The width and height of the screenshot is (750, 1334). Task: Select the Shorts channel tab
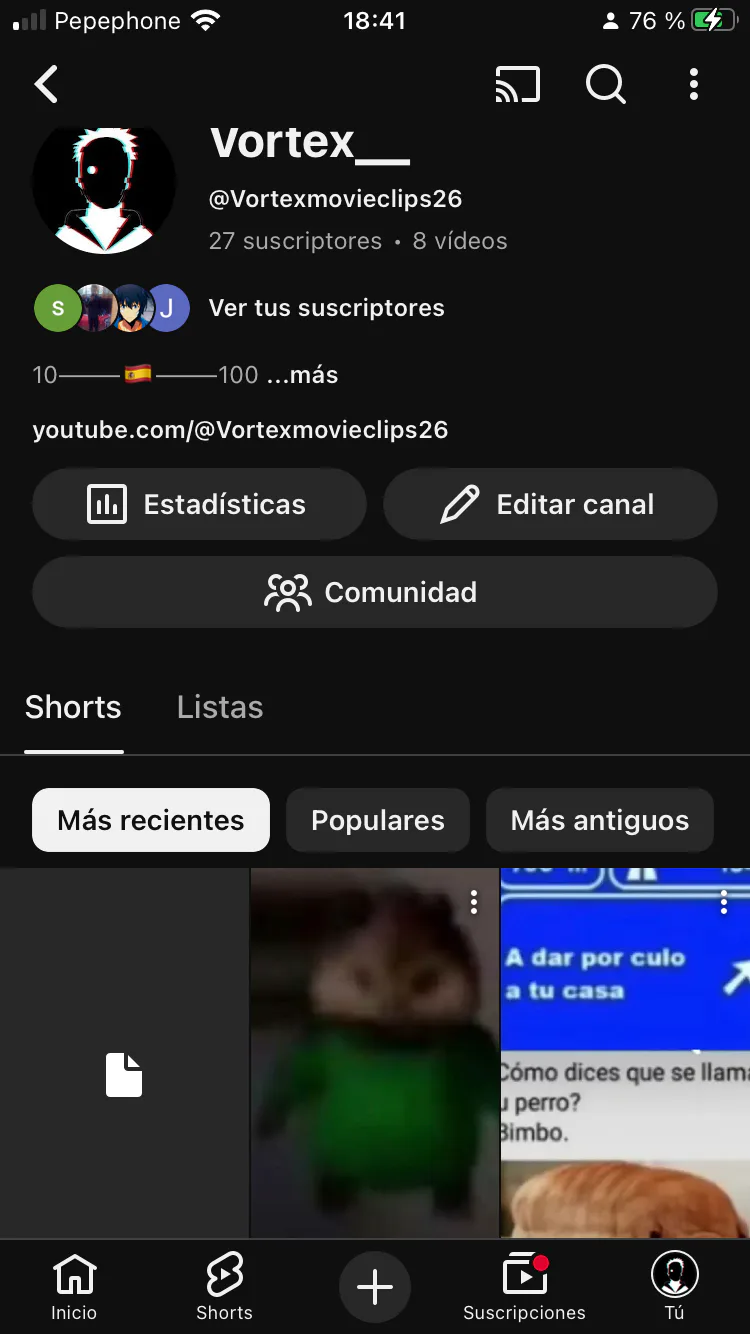73,707
